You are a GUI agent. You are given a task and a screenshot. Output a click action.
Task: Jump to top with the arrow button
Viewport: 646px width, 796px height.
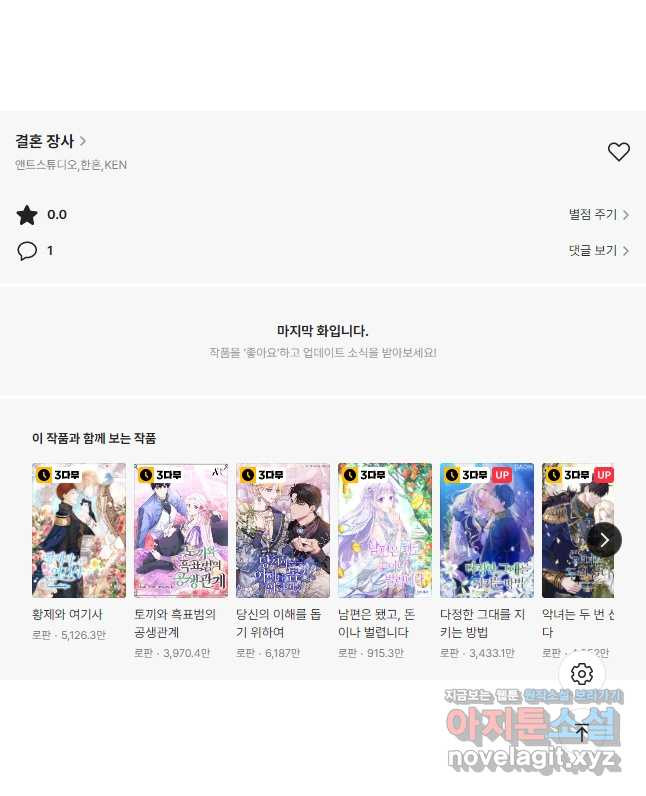click(582, 732)
